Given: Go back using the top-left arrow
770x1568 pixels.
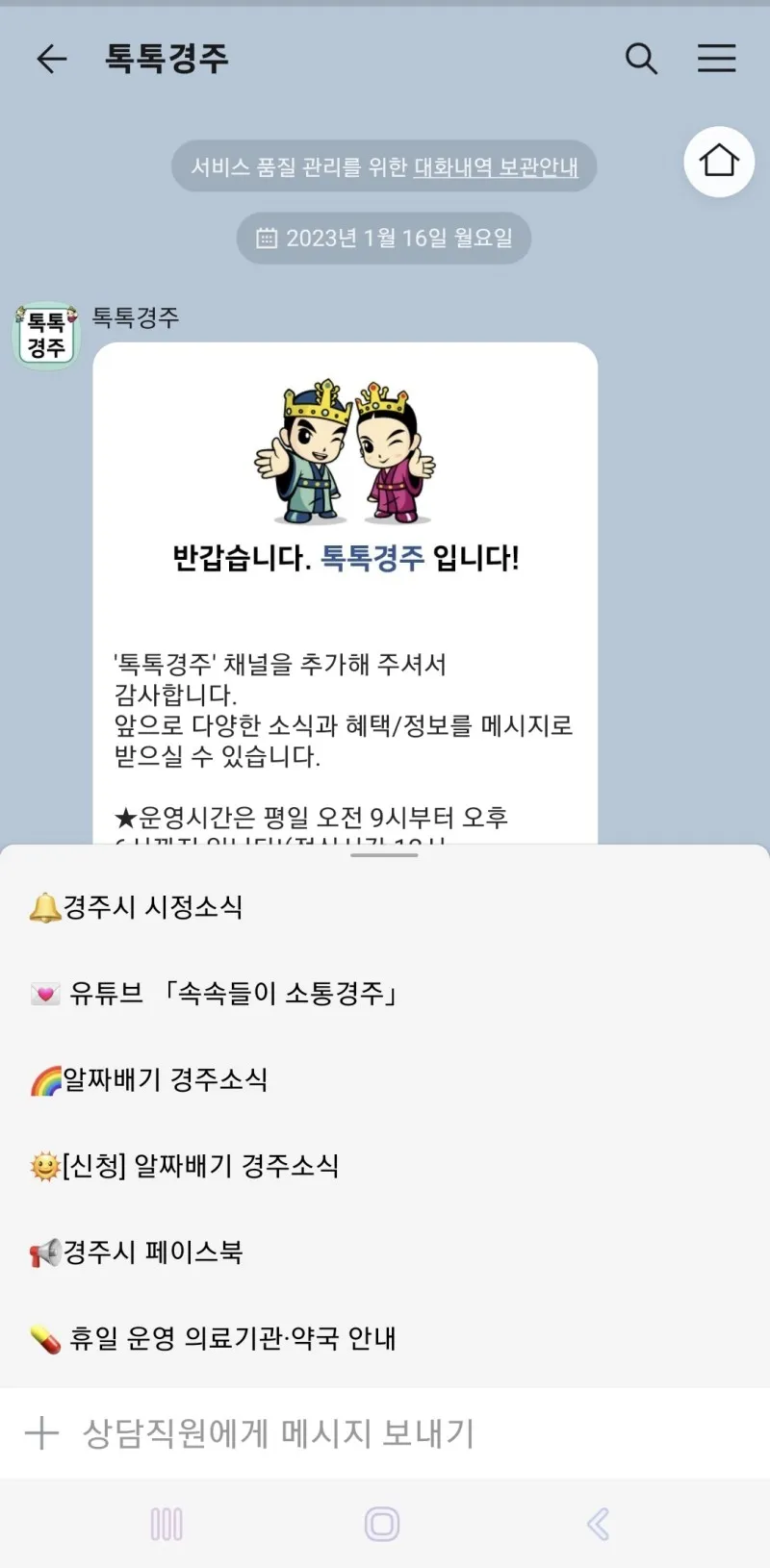Looking at the screenshot, I should click(52, 60).
